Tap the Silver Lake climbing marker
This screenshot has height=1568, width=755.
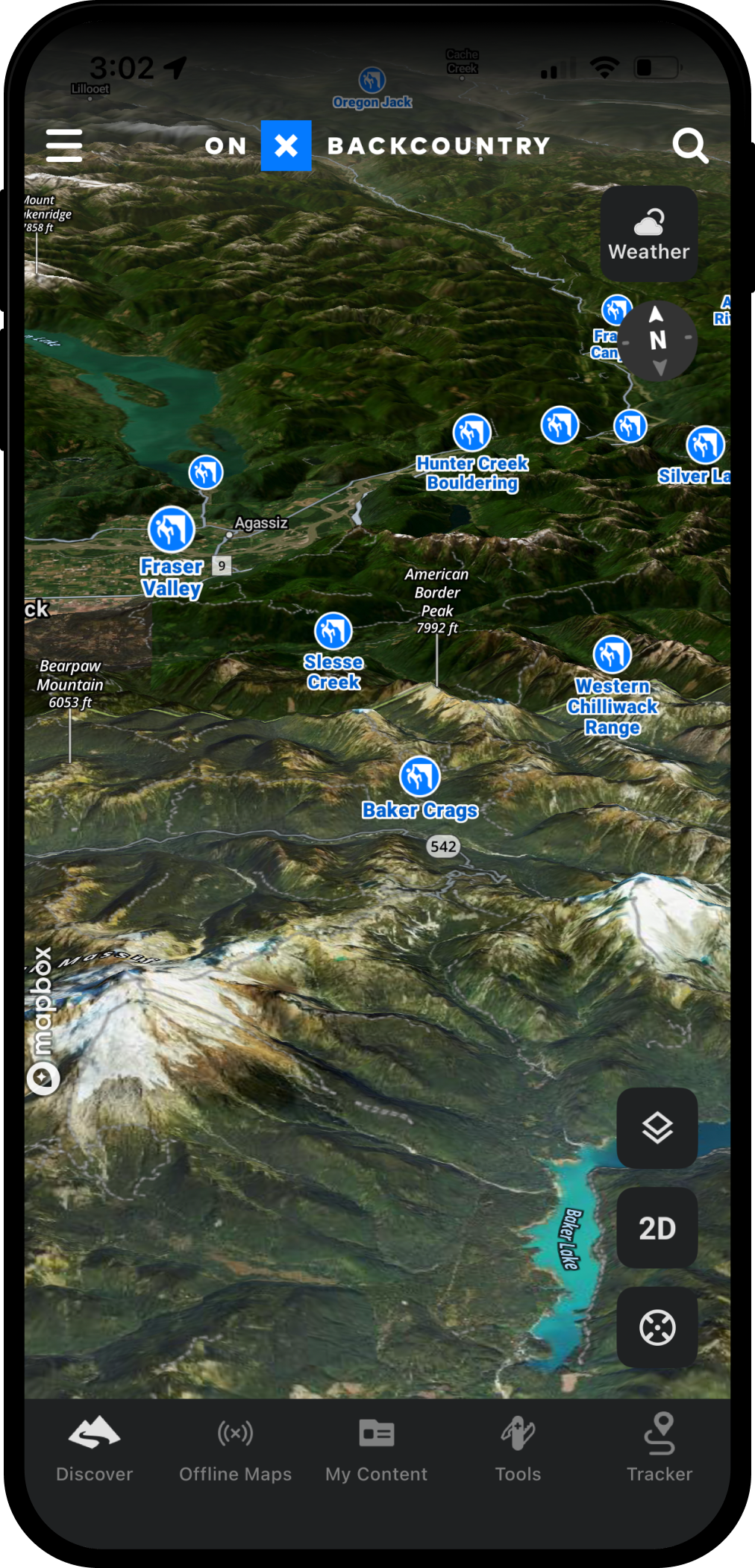[x=705, y=445]
